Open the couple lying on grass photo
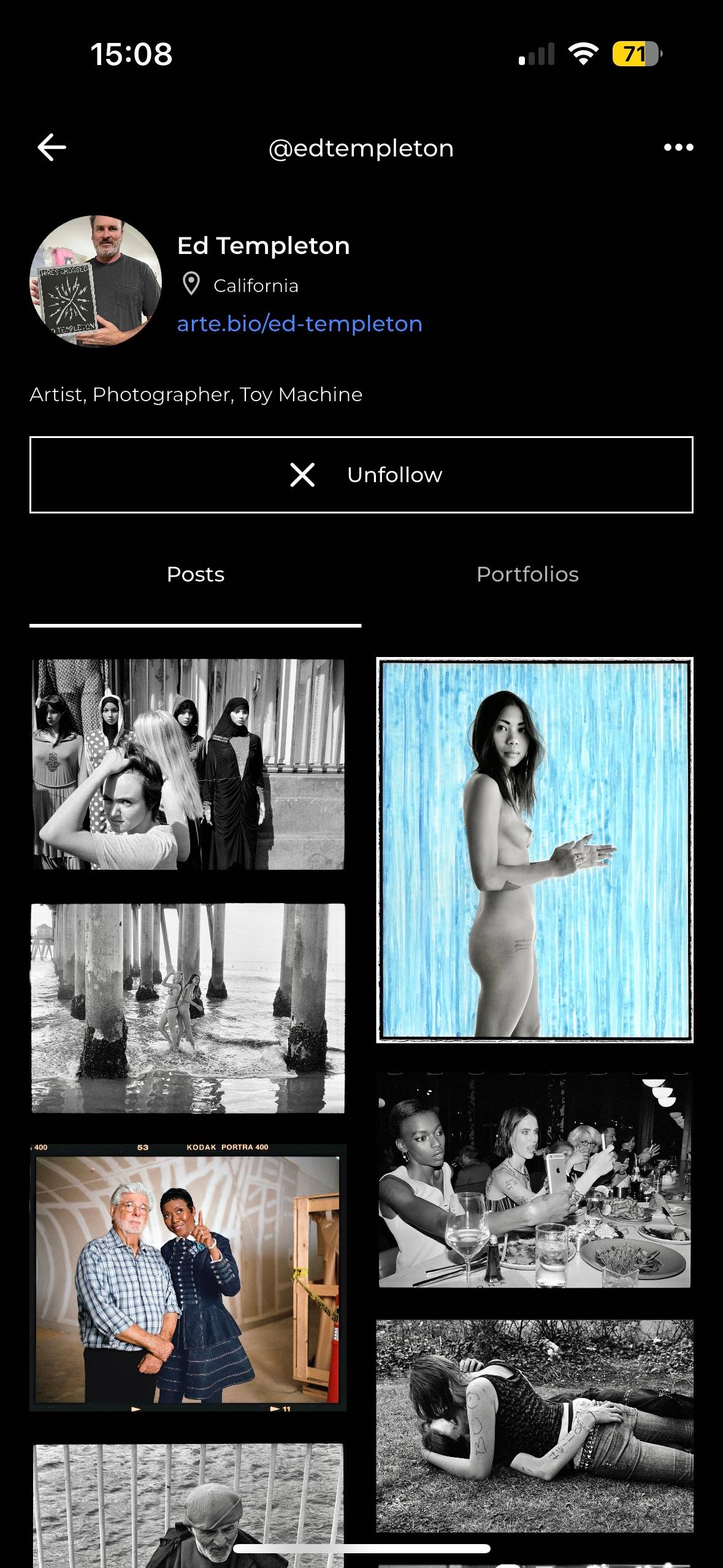This screenshot has height=1568, width=723. 535,1426
